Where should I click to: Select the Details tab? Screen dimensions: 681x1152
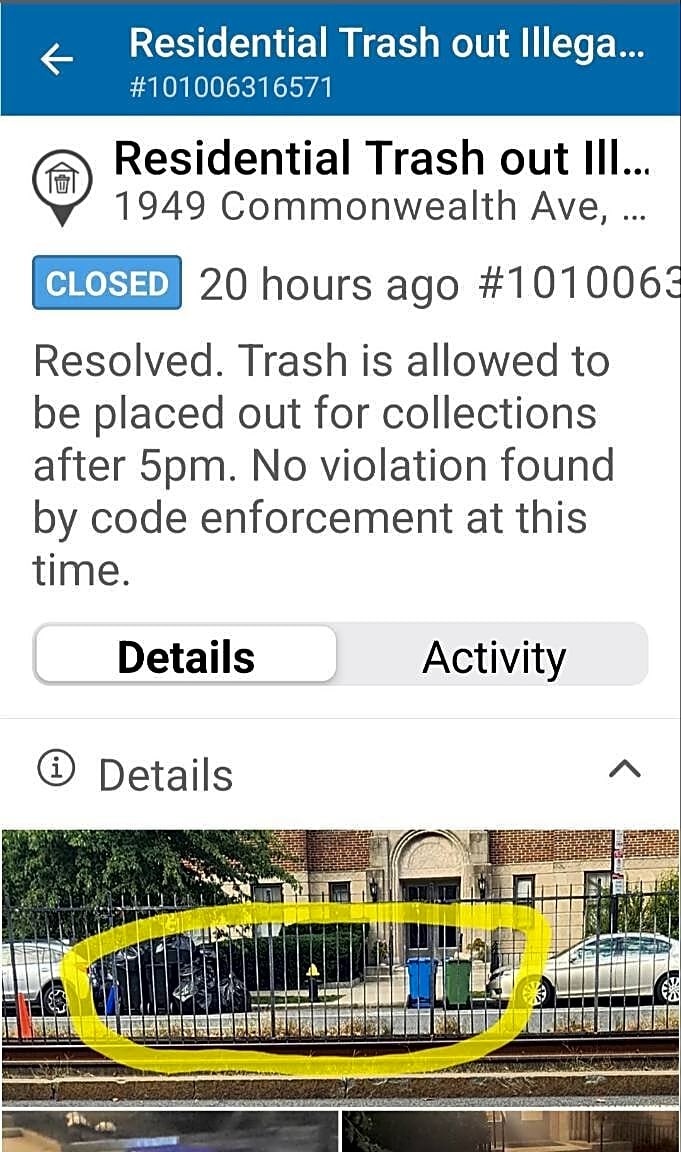point(186,657)
